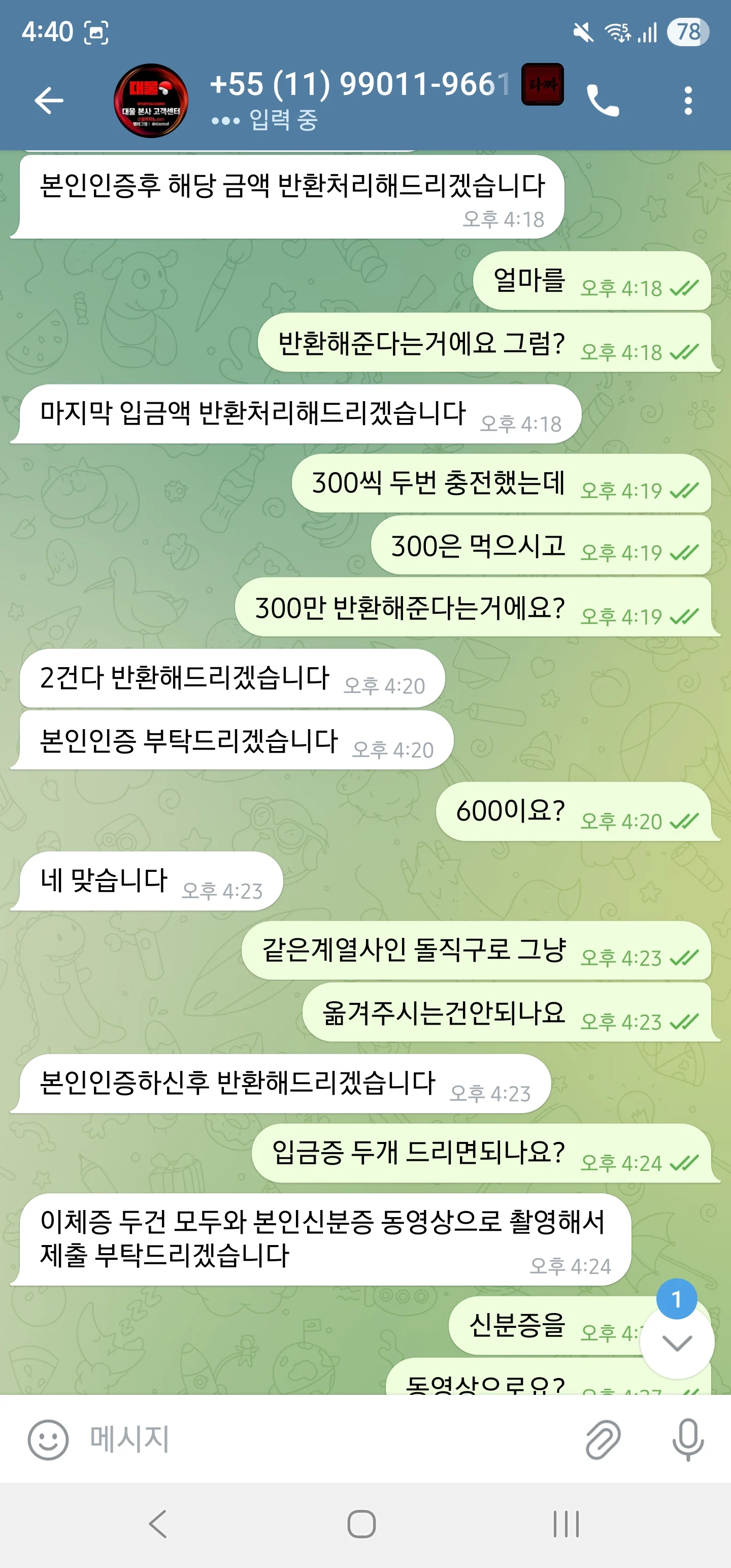Record a voice message with microphone
This screenshot has height=1568, width=731.
[x=688, y=1440]
